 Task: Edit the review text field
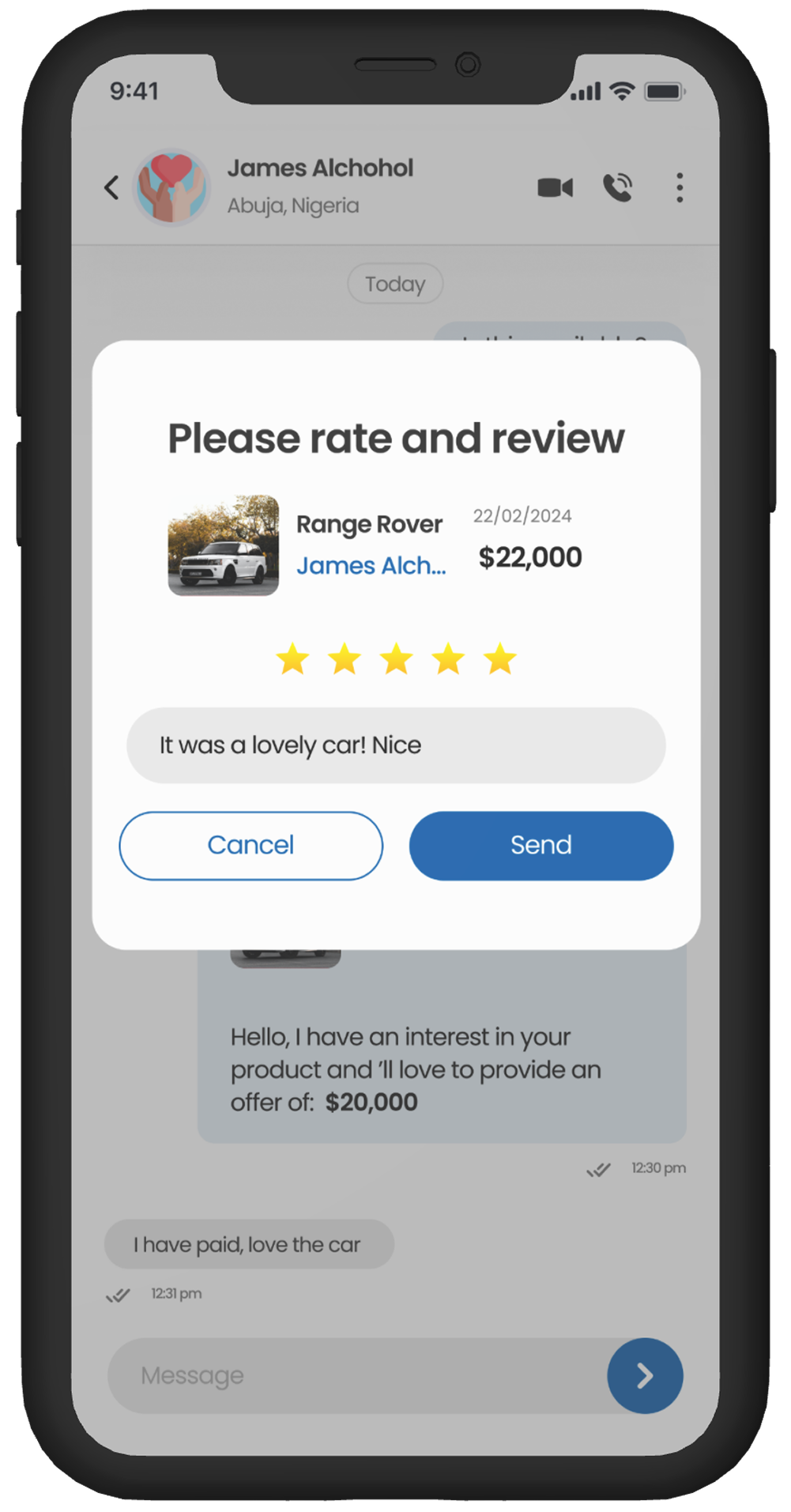tap(395, 745)
